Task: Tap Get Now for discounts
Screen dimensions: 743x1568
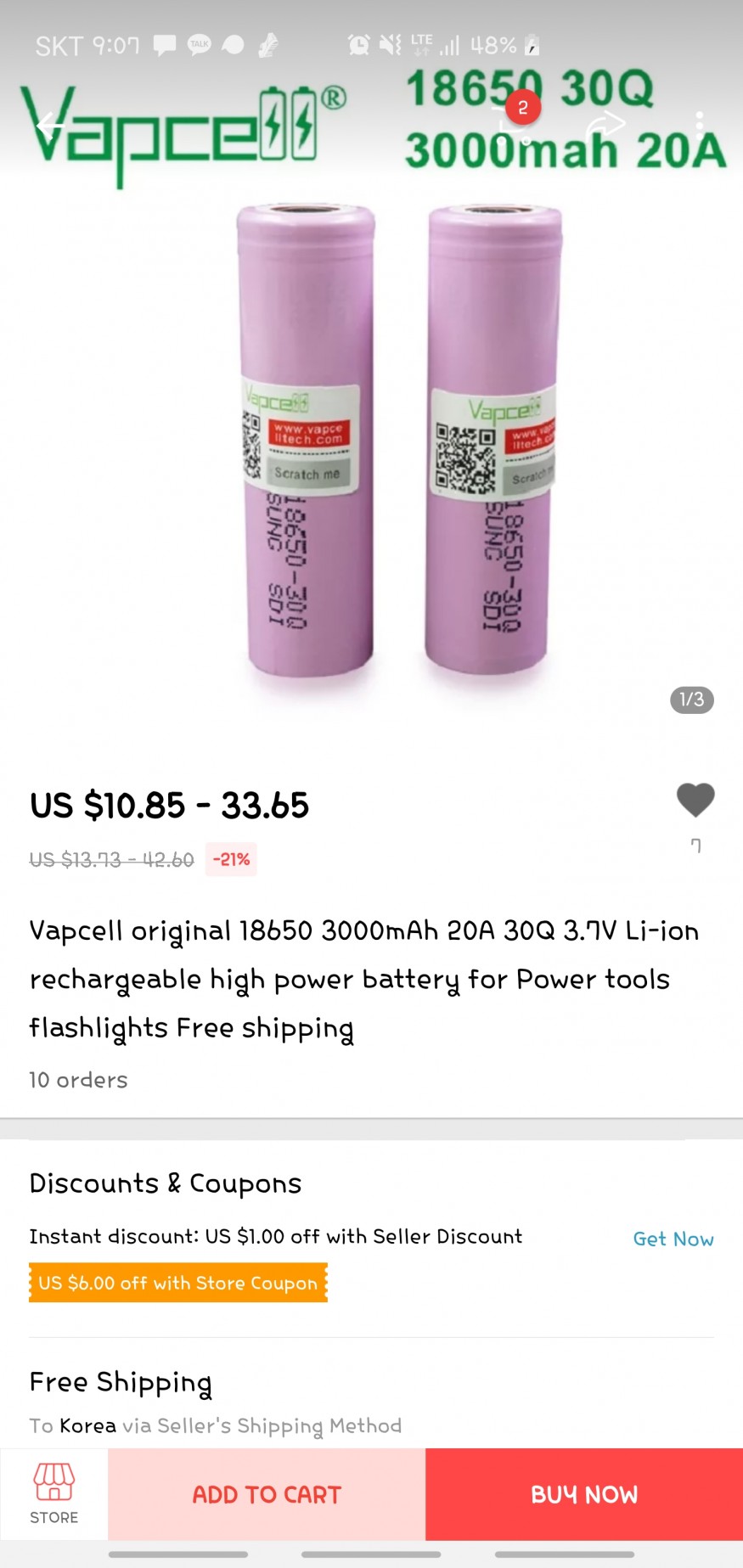Action: point(673,1239)
